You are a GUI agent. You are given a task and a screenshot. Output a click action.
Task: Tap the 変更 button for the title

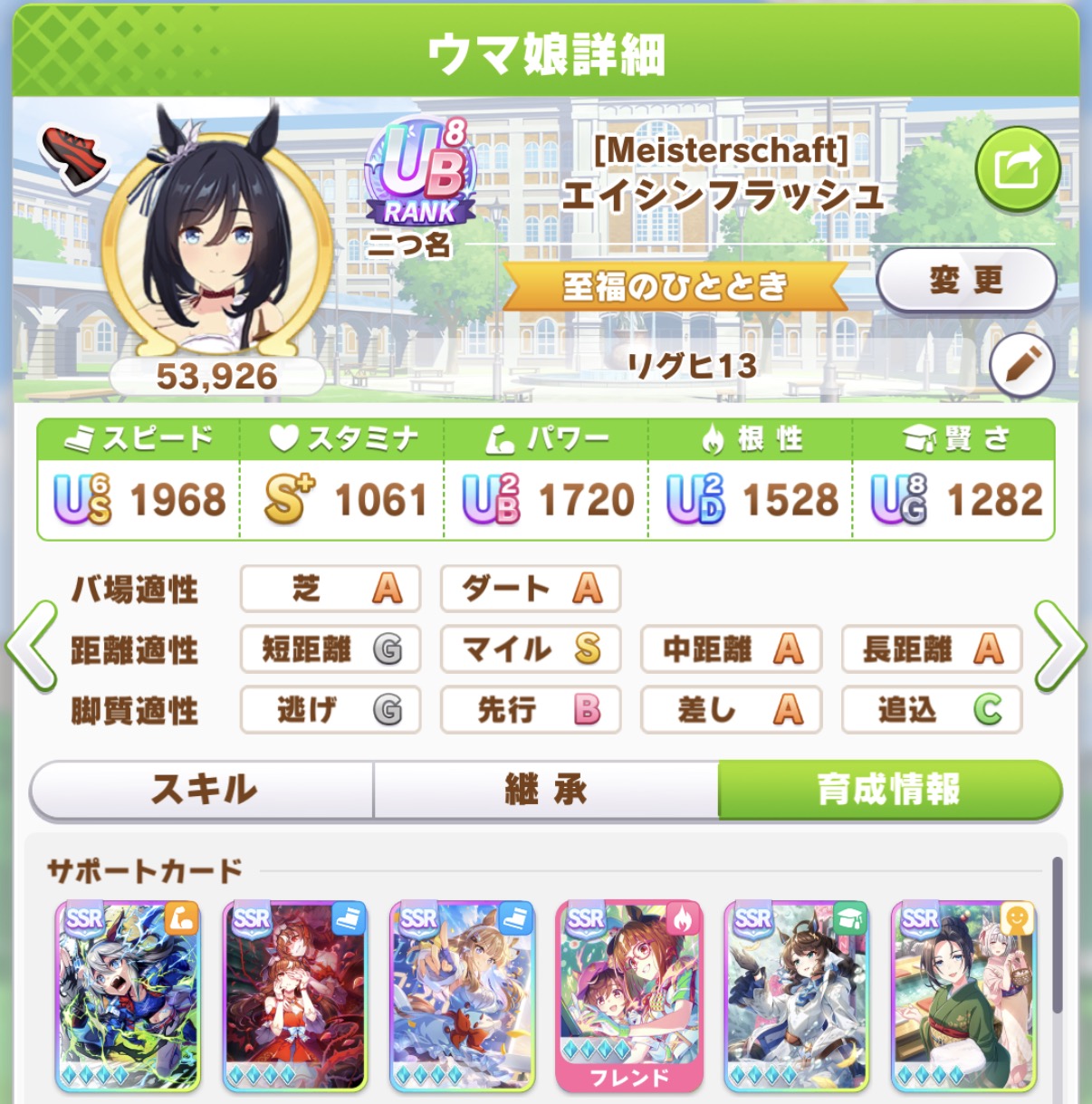tap(965, 281)
